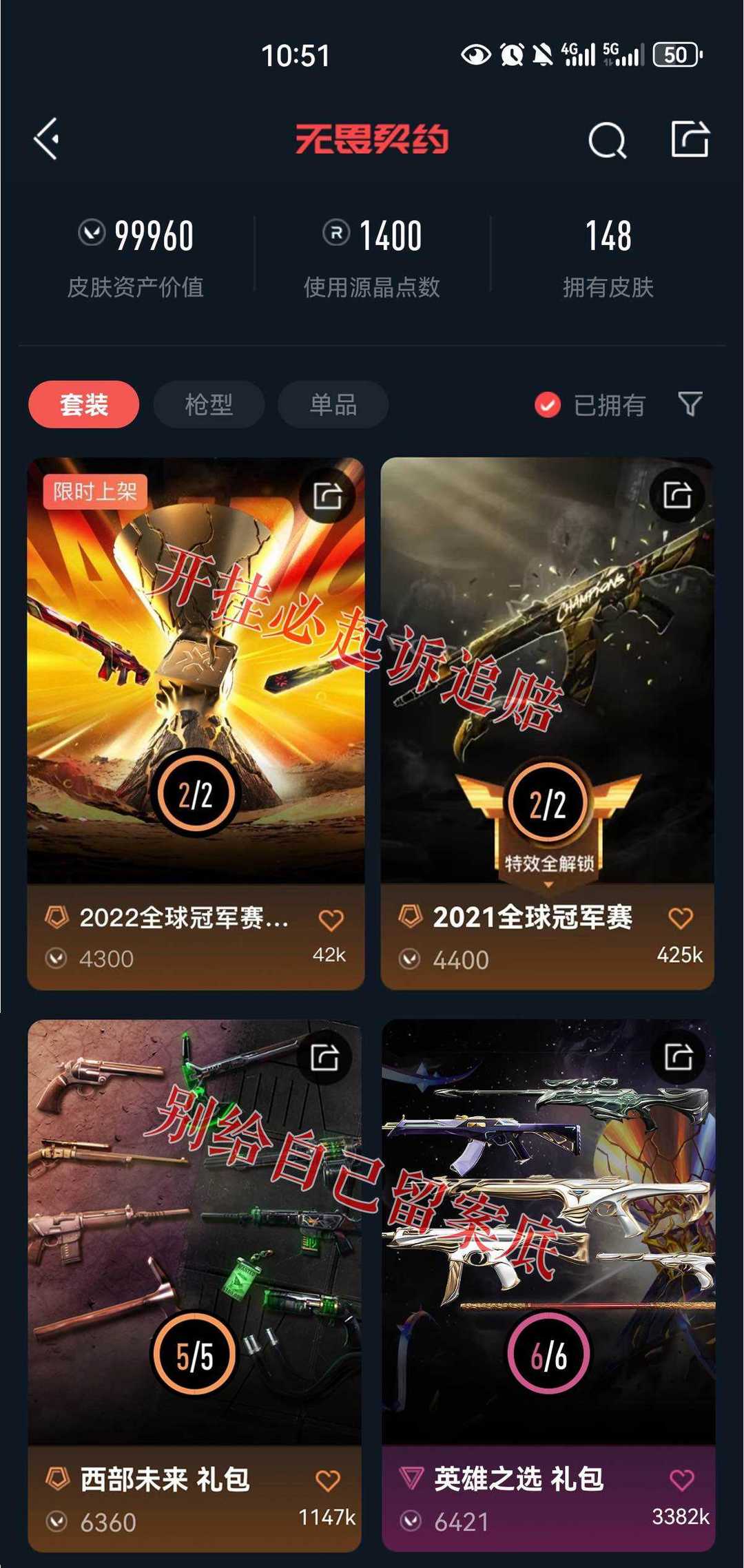
Task: Select the 套装 tab
Action: pyautogui.click(x=84, y=404)
